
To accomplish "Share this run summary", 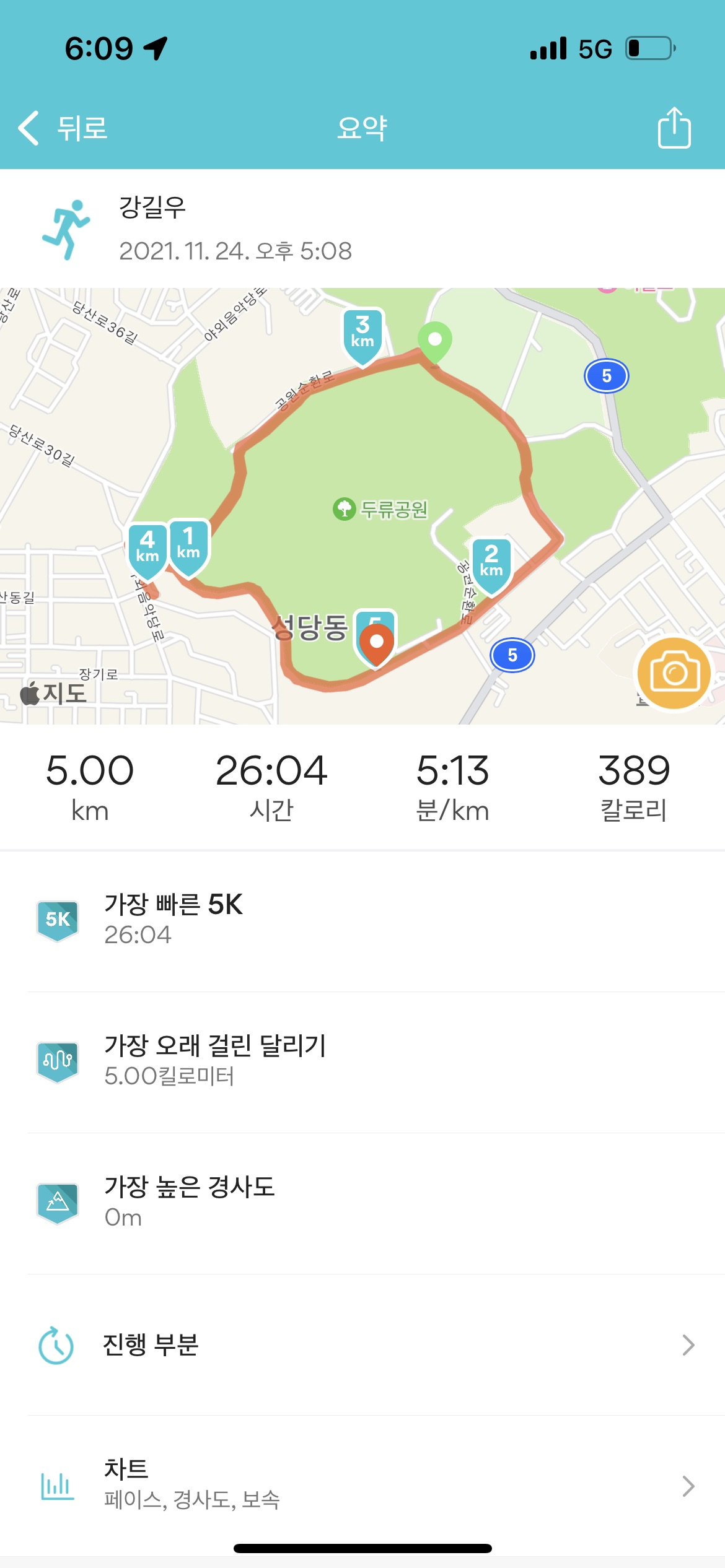I will [674, 128].
